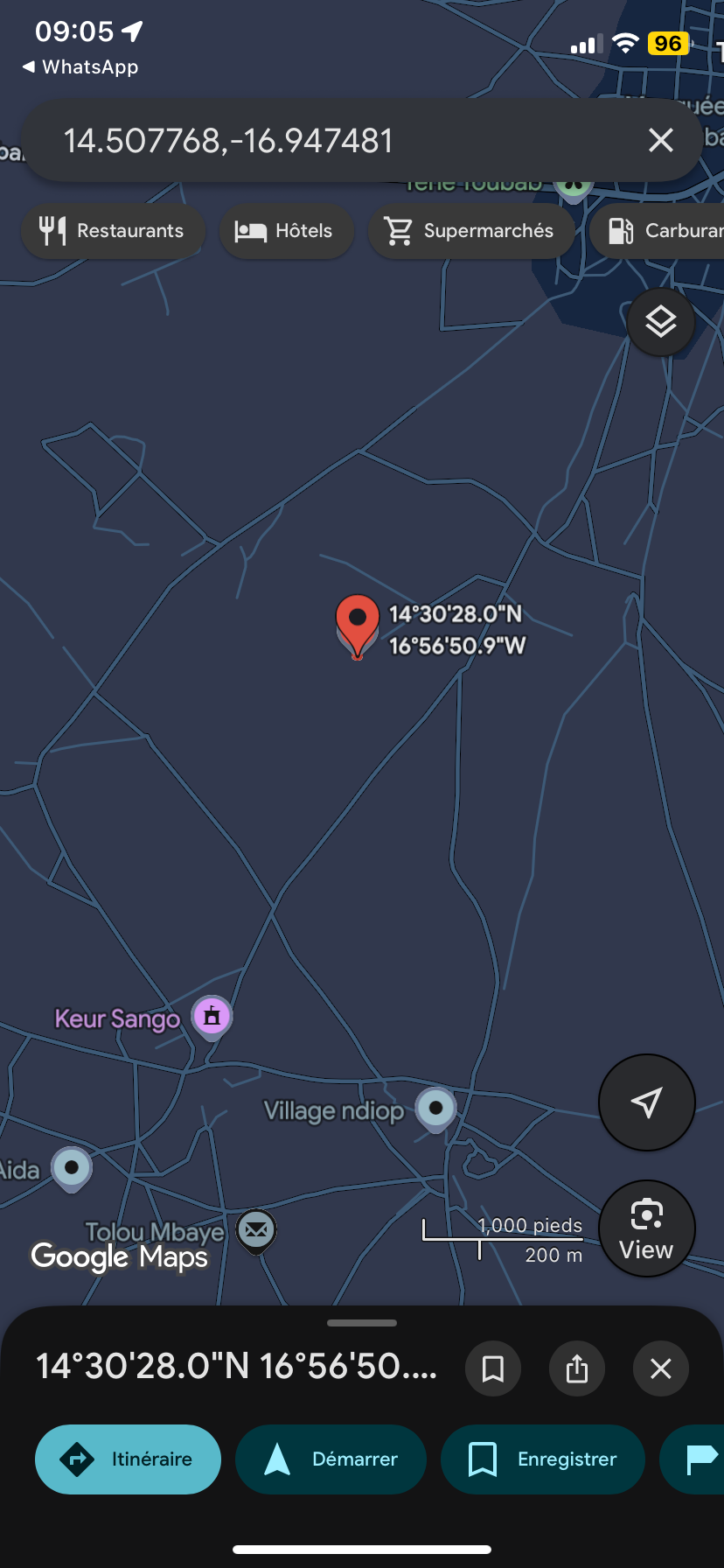Save location with bookmark icon

[493, 1368]
